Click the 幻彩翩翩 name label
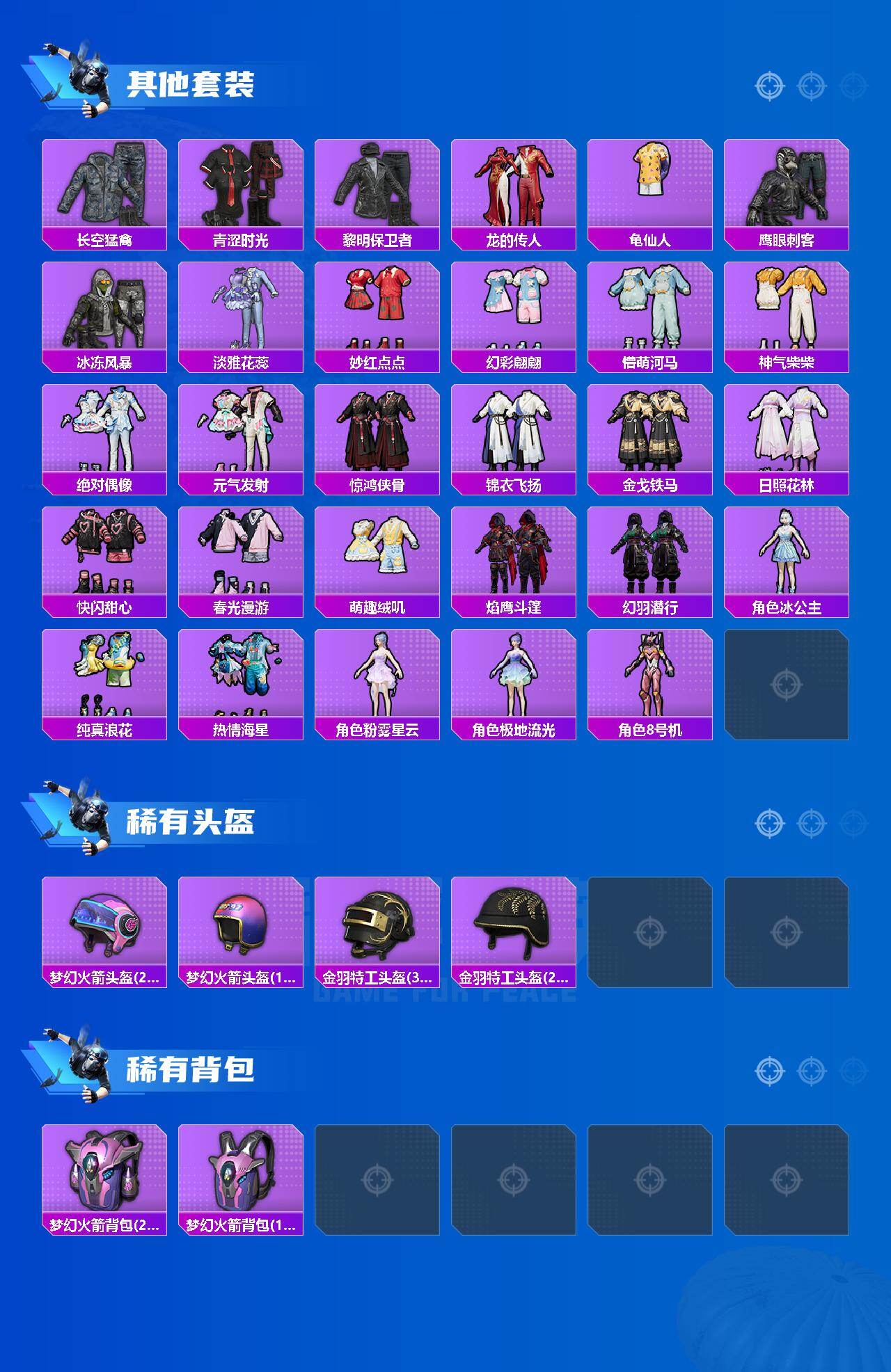 tap(515, 362)
